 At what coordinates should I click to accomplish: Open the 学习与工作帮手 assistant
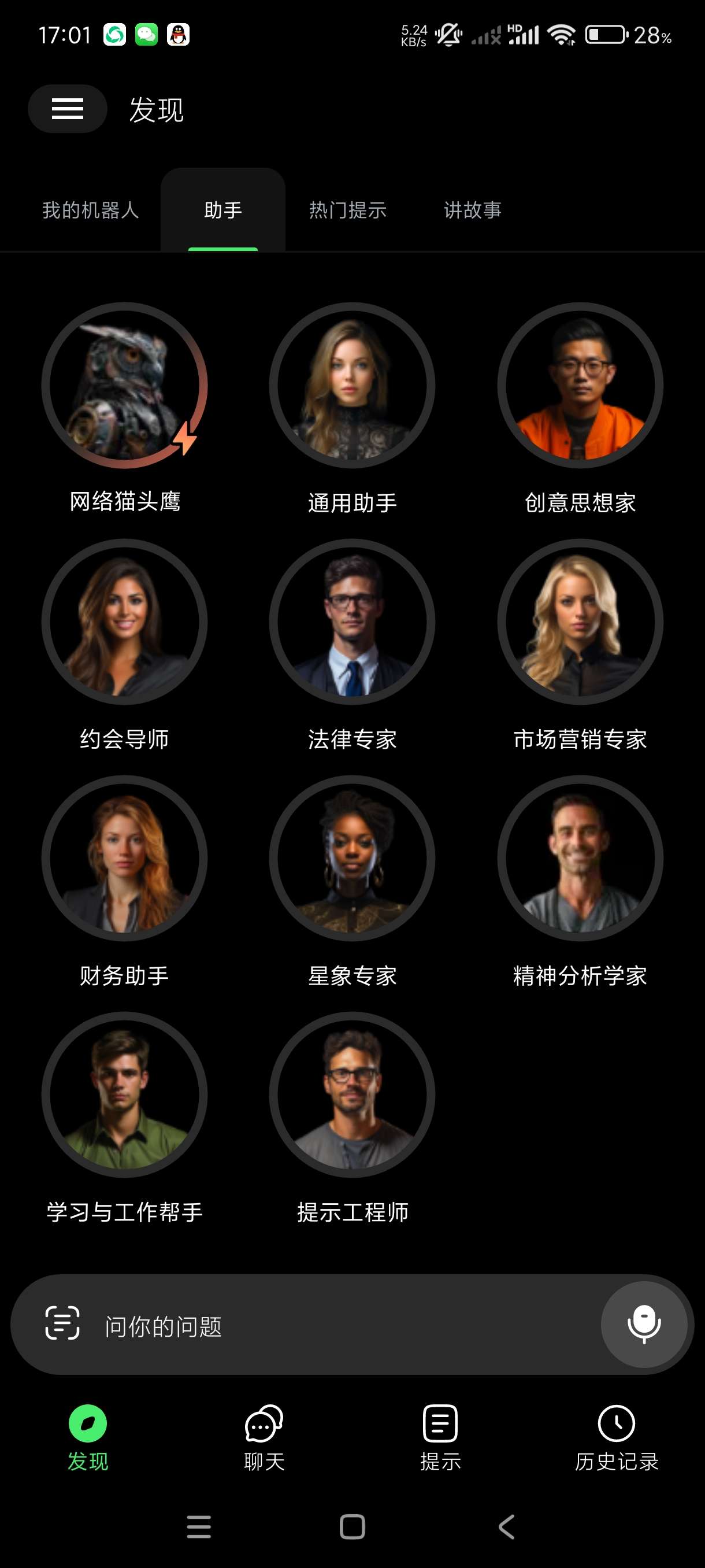125,1094
